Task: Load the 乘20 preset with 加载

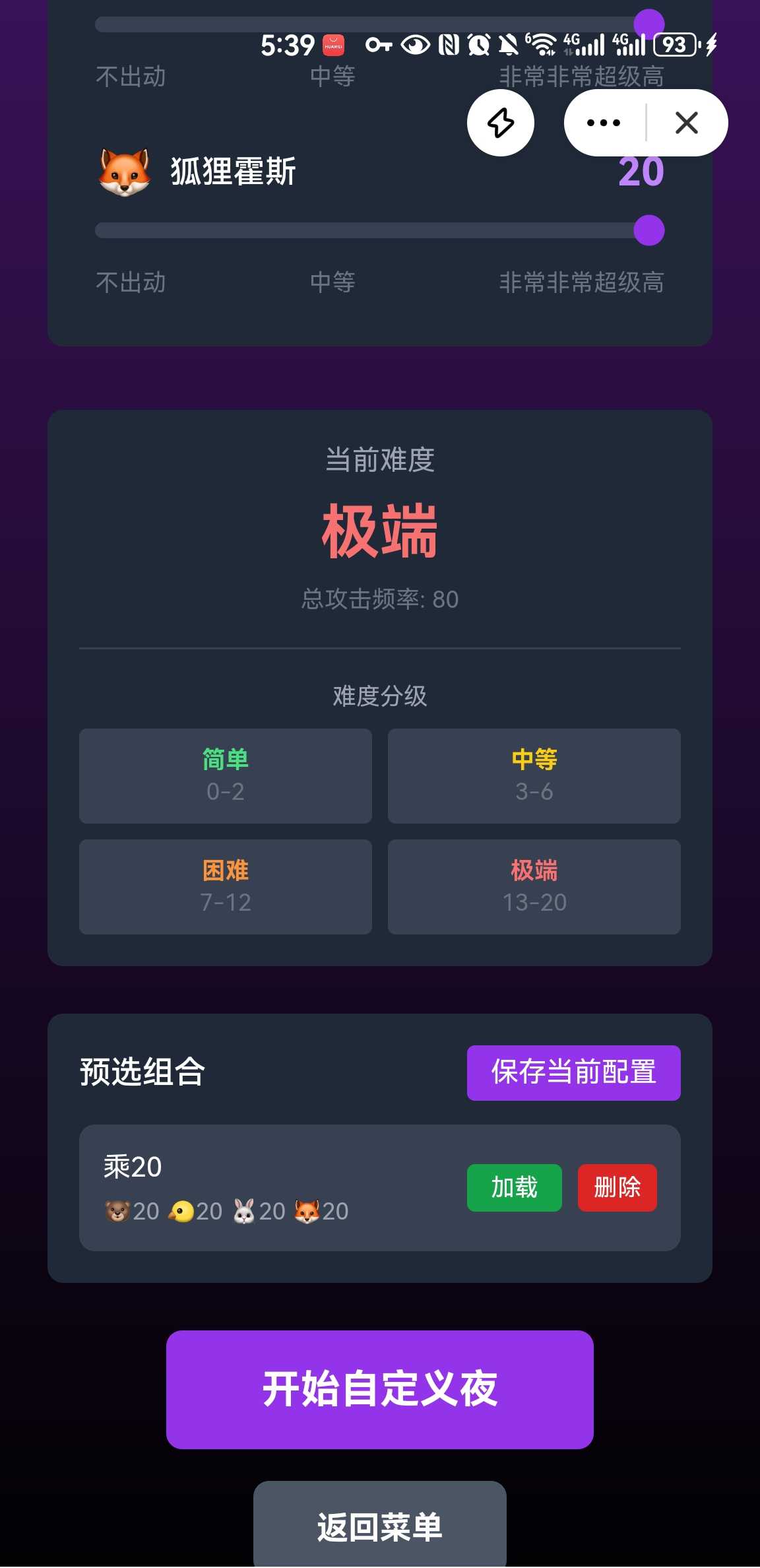Action: click(514, 1187)
